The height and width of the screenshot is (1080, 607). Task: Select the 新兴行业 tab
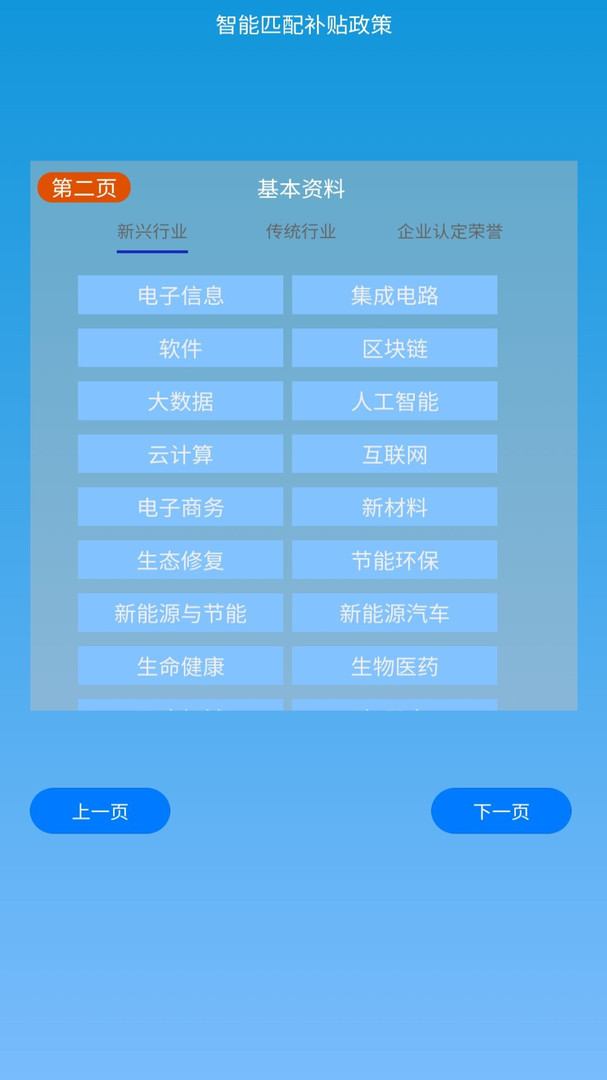(152, 232)
